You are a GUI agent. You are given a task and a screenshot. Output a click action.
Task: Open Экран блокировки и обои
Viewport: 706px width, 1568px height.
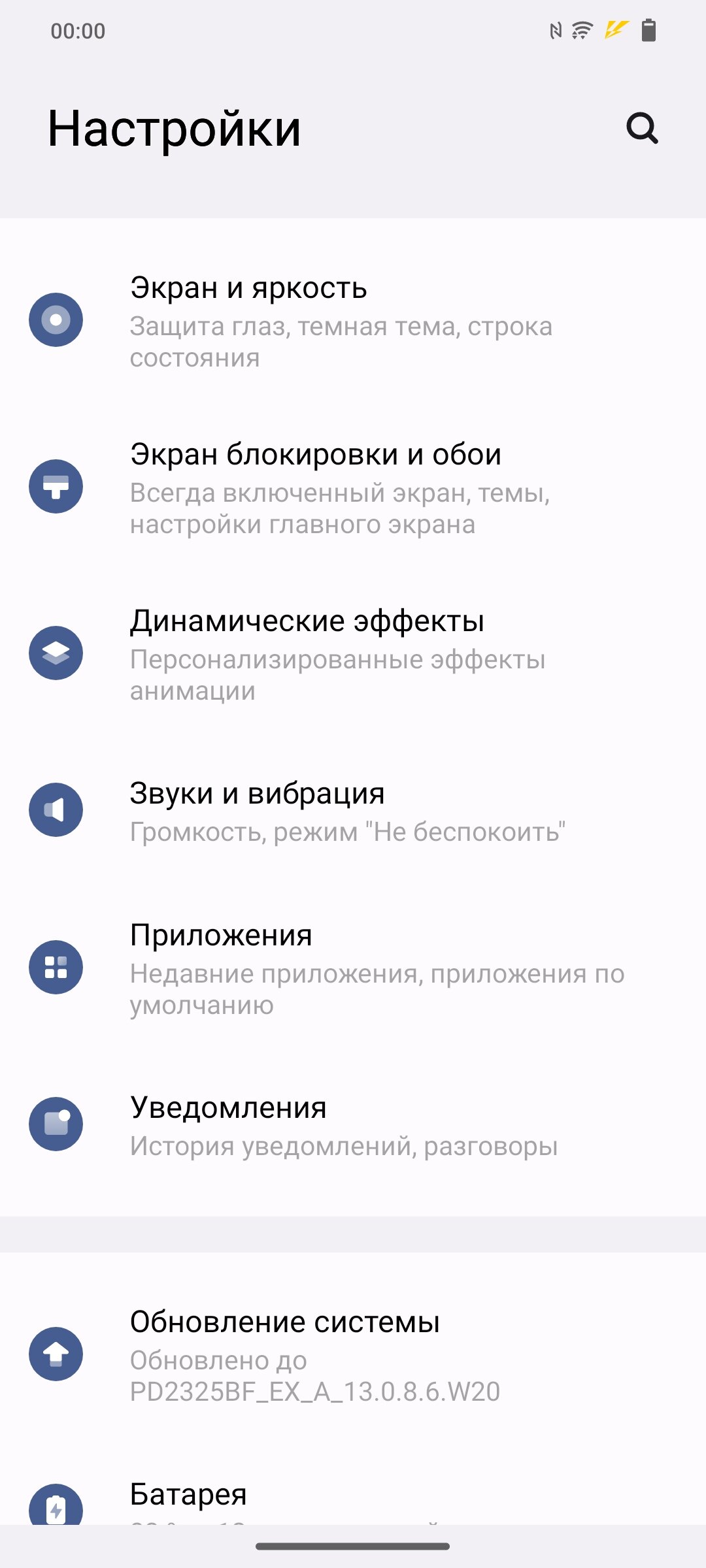click(x=353, y=487)
